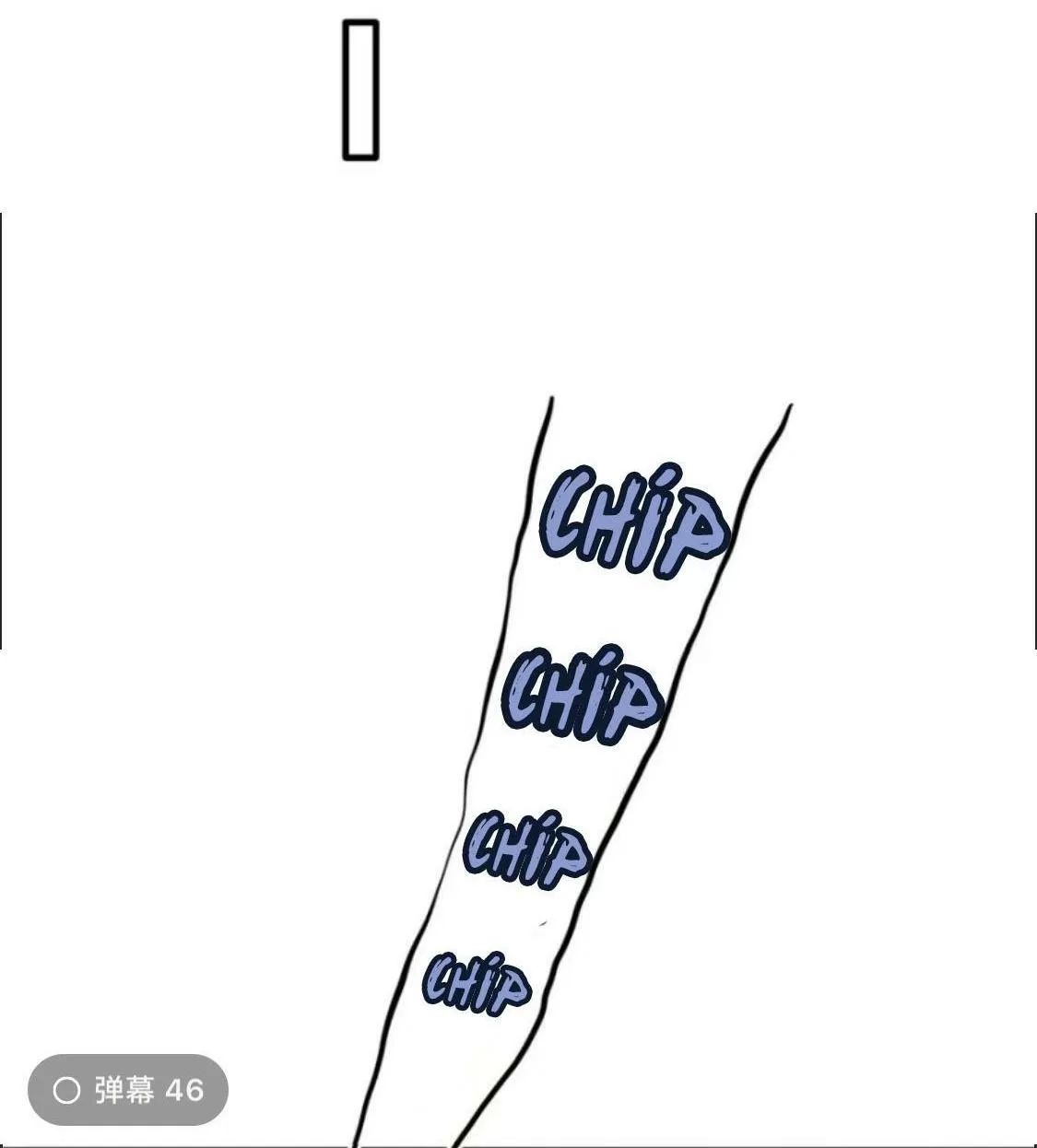Toggle the 弹幕 46 comments overlay
This screenshot has width=1037, height=1148.
pos(128,1090)
